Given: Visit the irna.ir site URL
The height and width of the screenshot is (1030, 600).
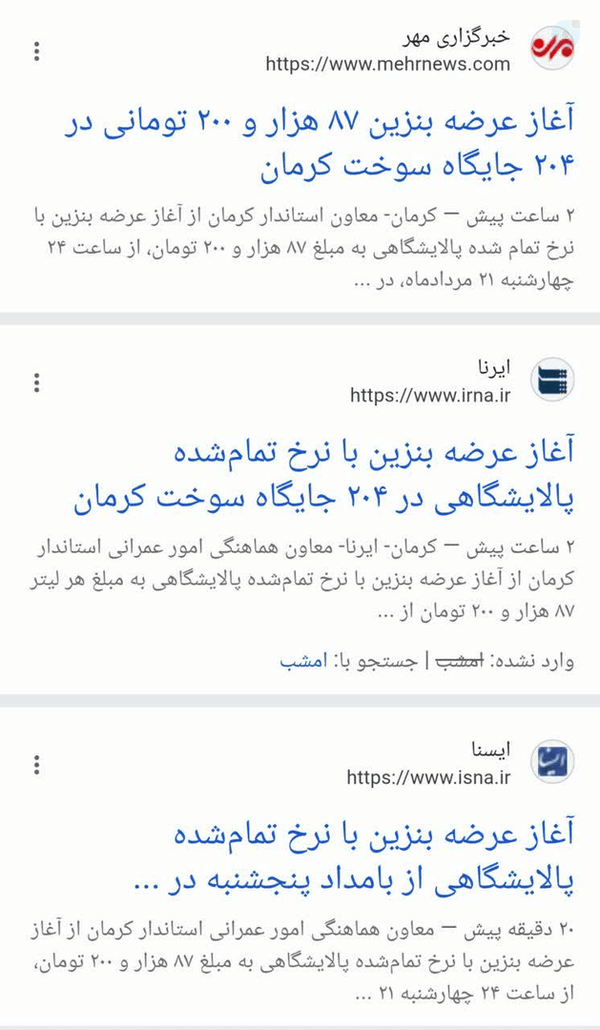Looking at the screenshot, I should click(430, 395).
